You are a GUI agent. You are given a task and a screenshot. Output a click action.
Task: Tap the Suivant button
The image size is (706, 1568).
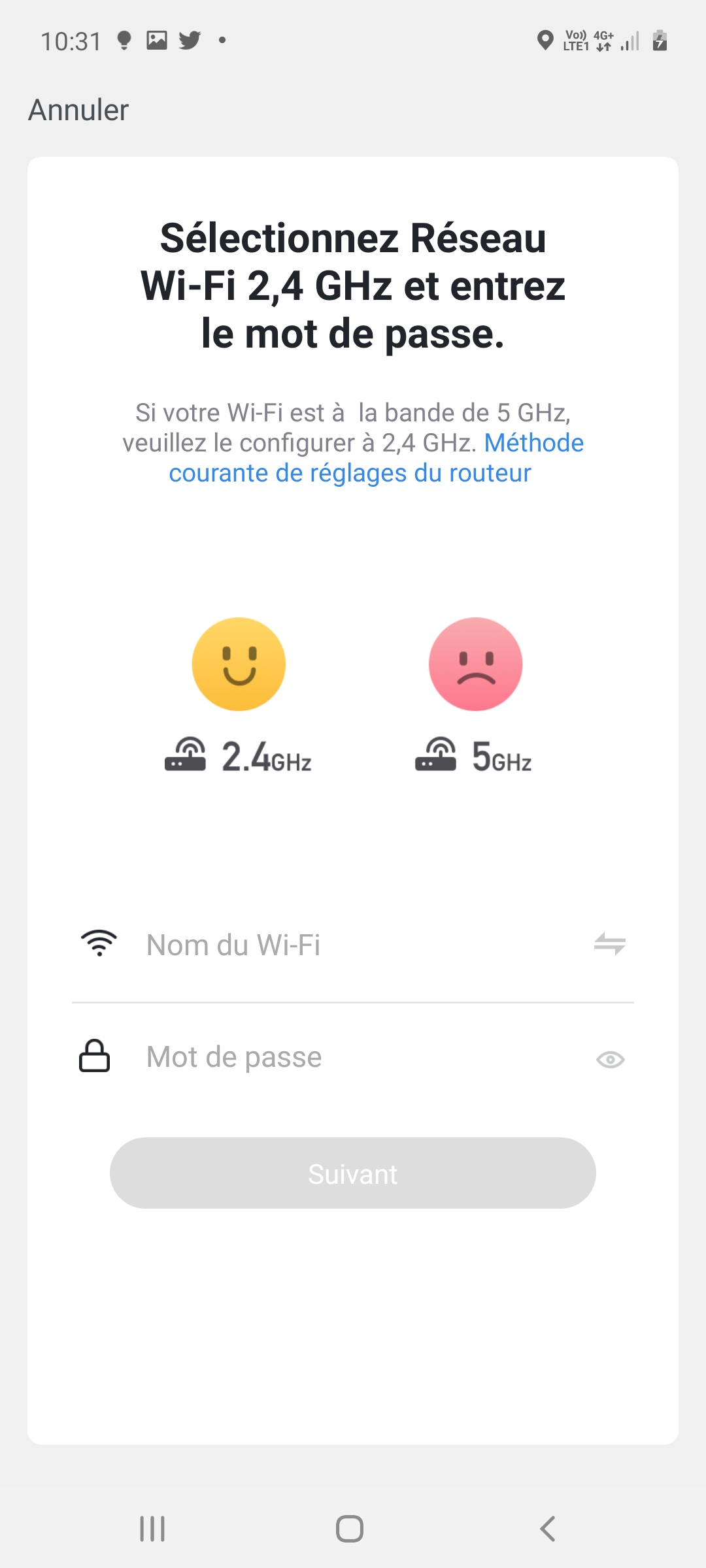click(x=353, y=1173)
